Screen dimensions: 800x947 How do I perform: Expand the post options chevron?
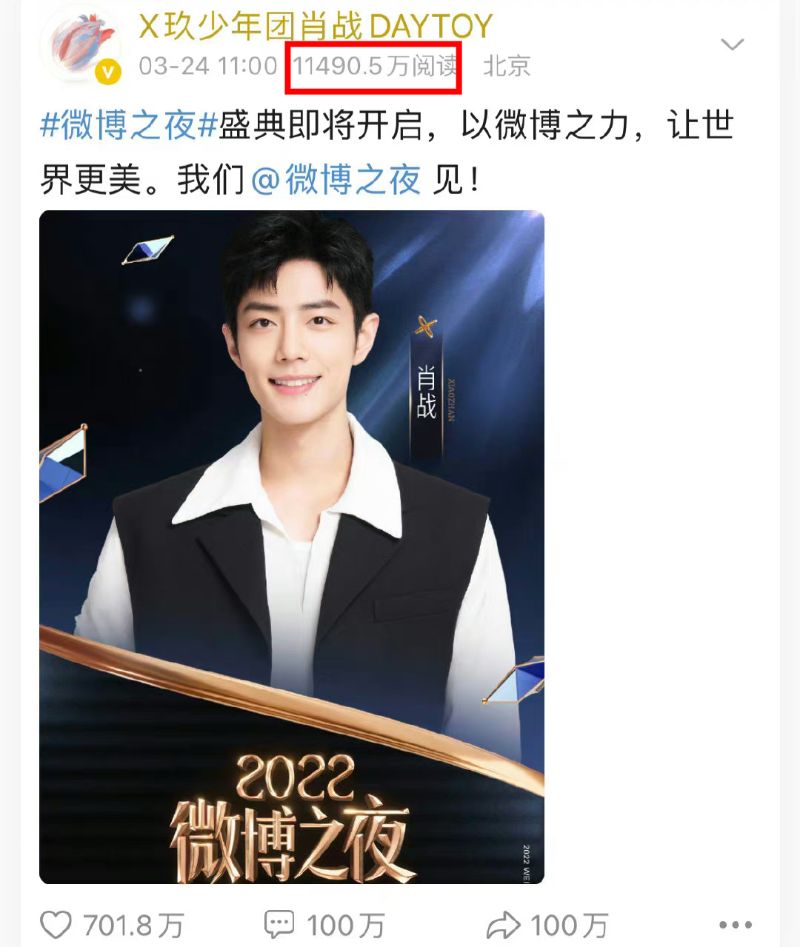[x=733, y=45]
